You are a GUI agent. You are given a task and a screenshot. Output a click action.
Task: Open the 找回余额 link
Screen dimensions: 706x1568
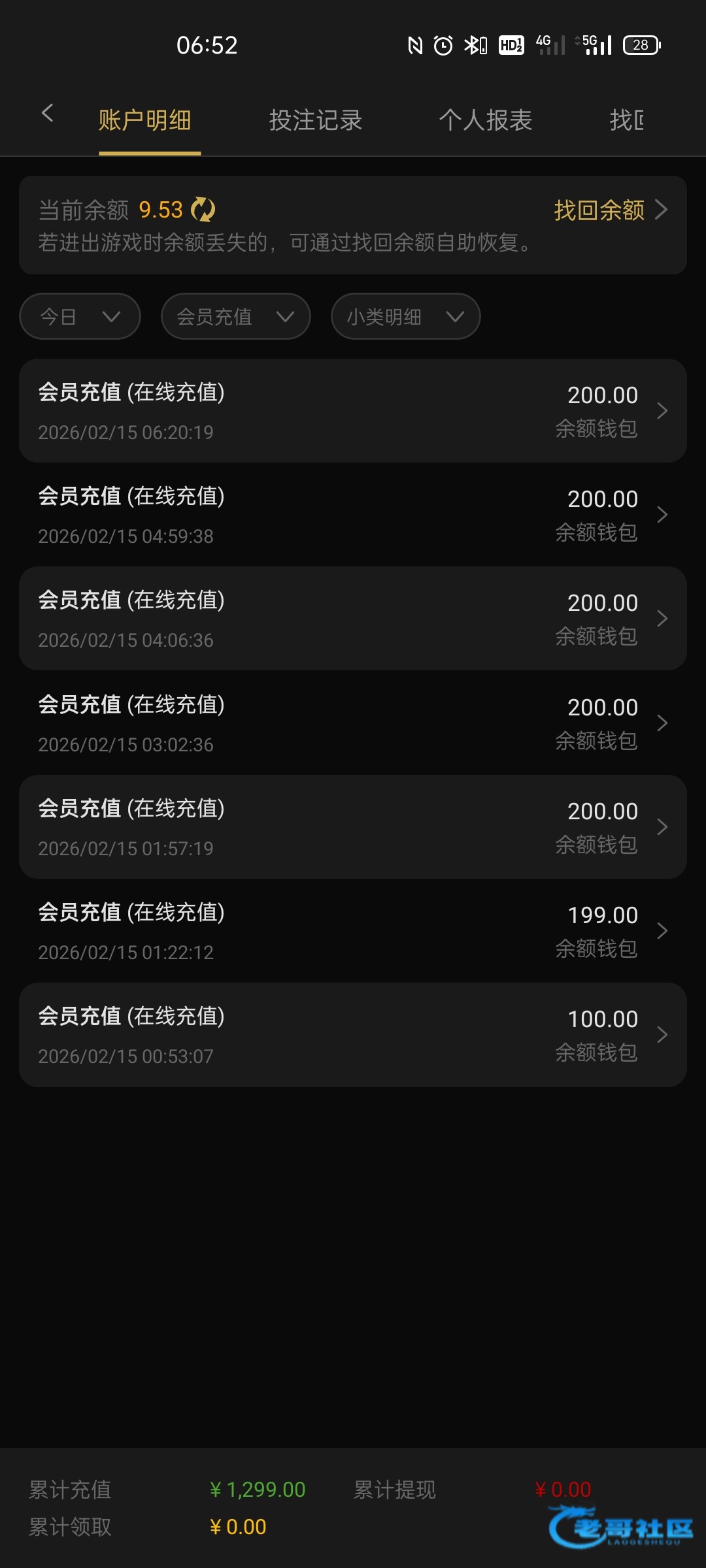click(x=610, y=210)
